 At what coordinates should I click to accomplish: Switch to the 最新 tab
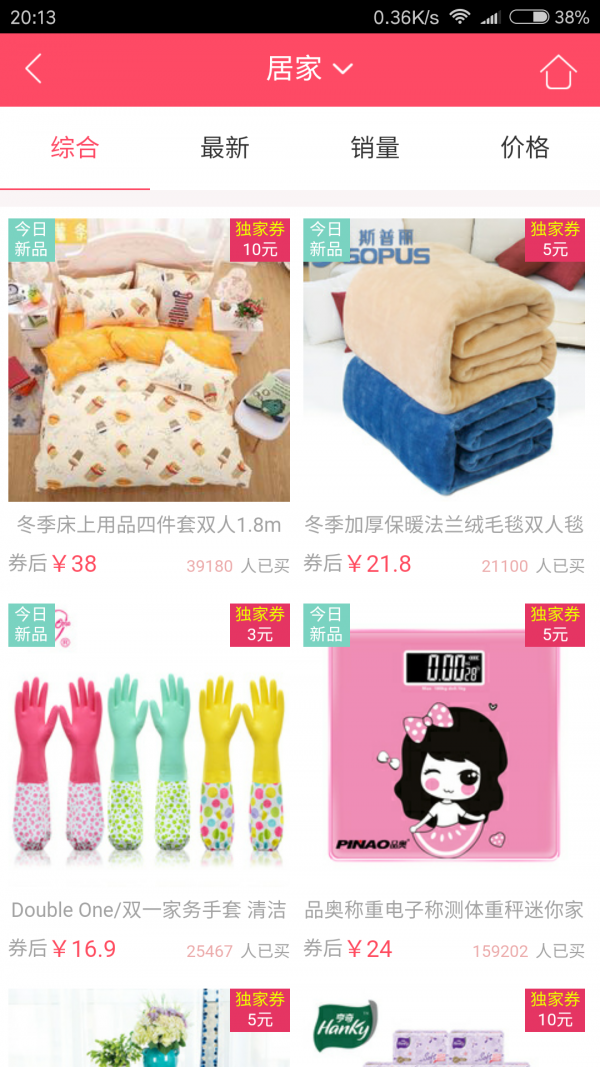tap(225, 148)
